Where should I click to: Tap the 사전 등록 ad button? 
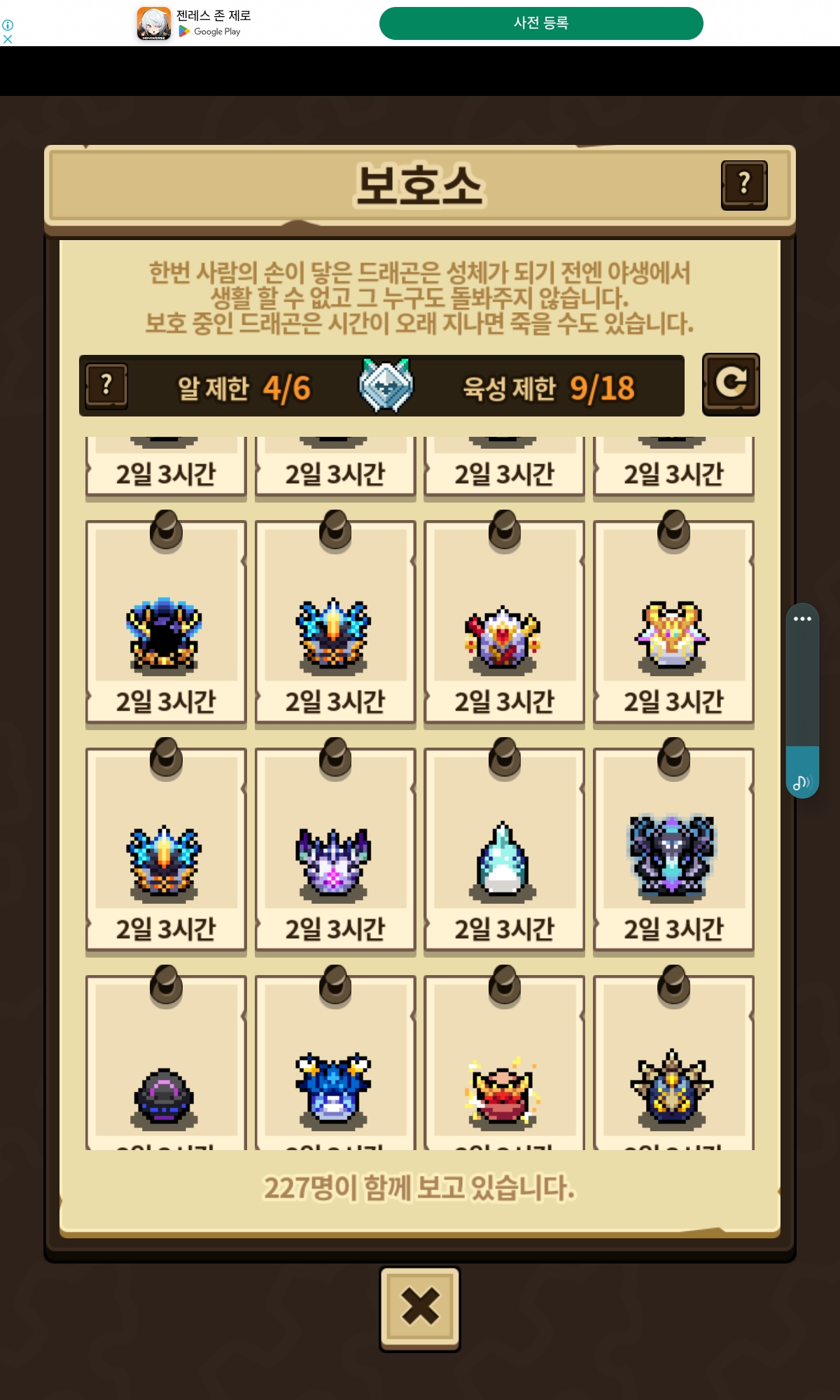[x=541, y=23]
